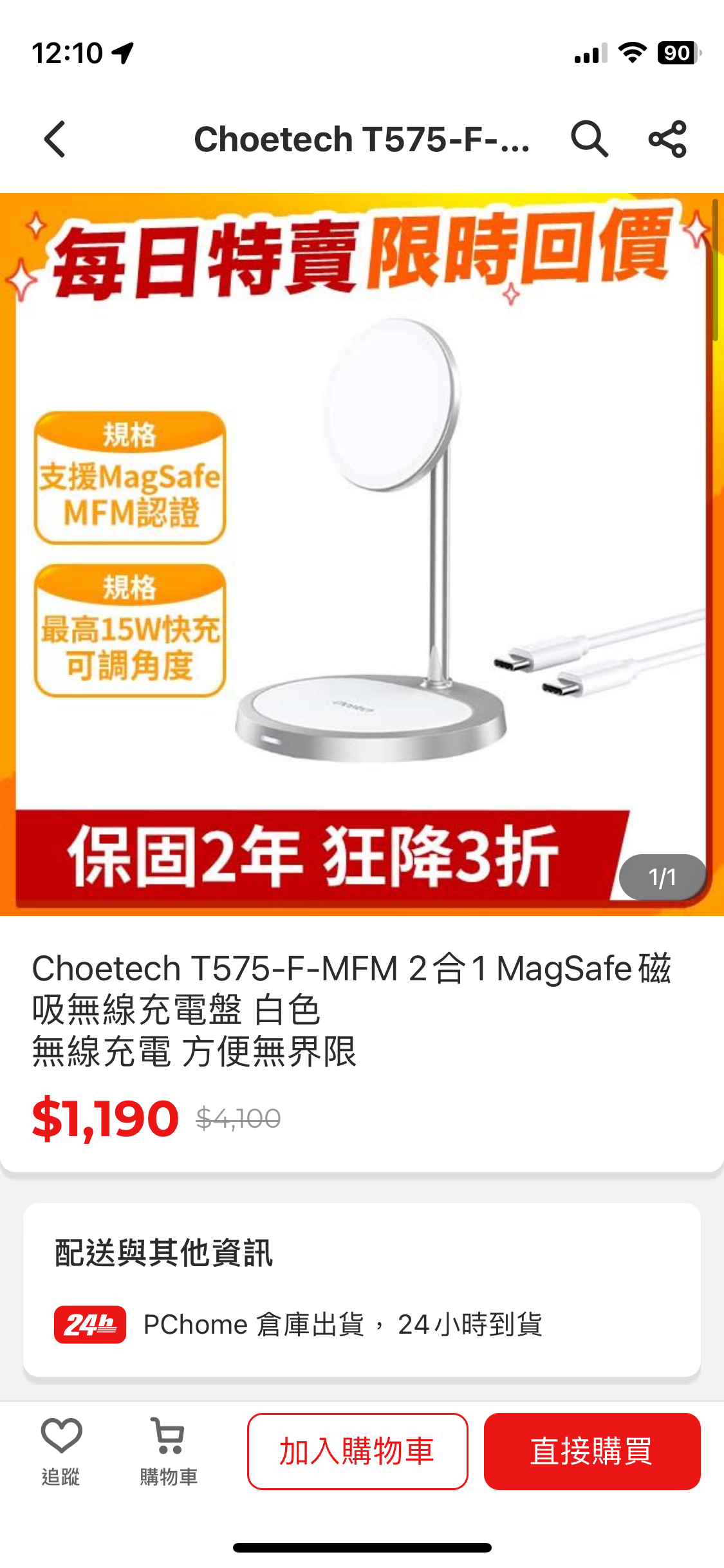
Task: Share this Choetech product
Action: [x=667, y=139]
